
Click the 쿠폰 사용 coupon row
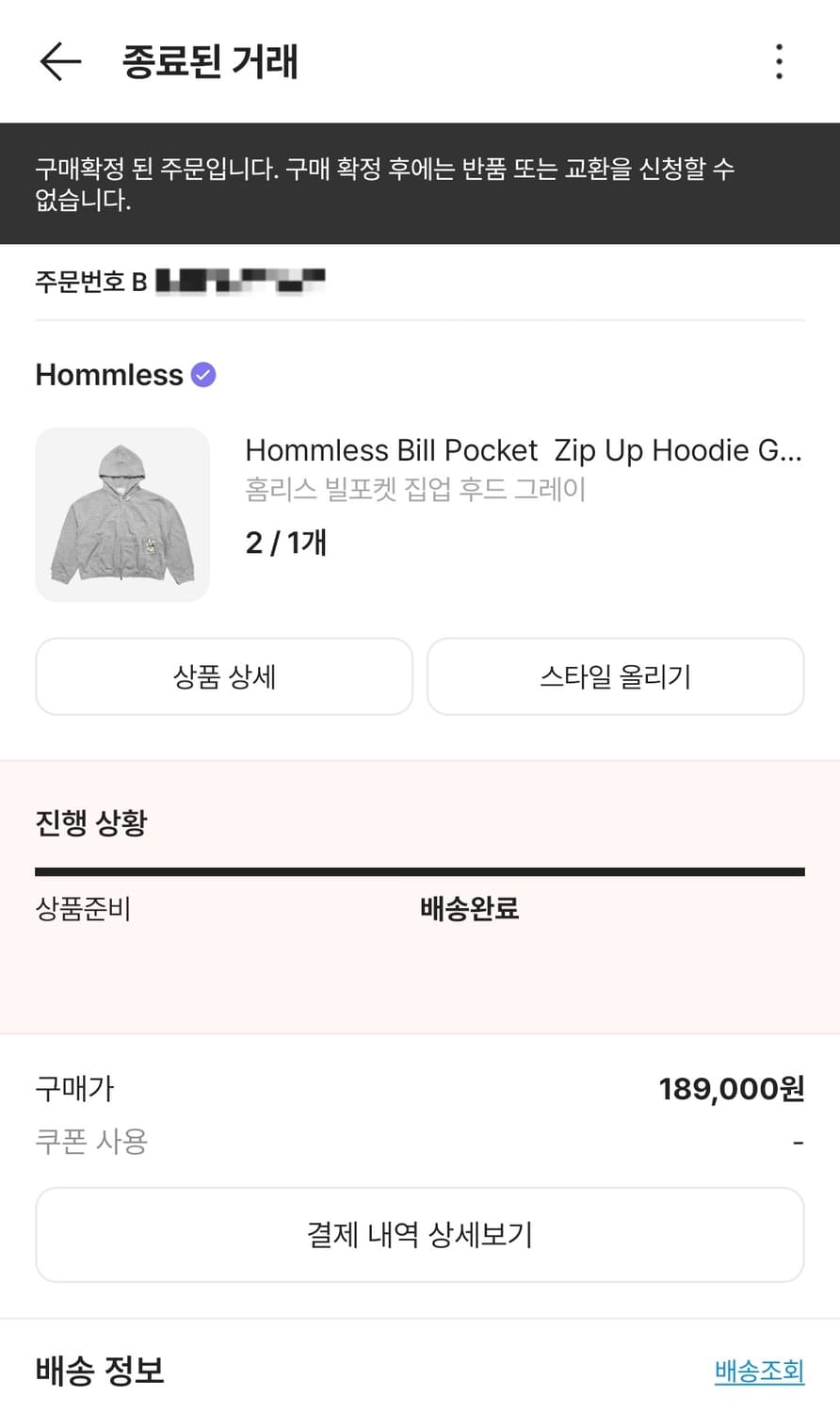coord(90,1142)
